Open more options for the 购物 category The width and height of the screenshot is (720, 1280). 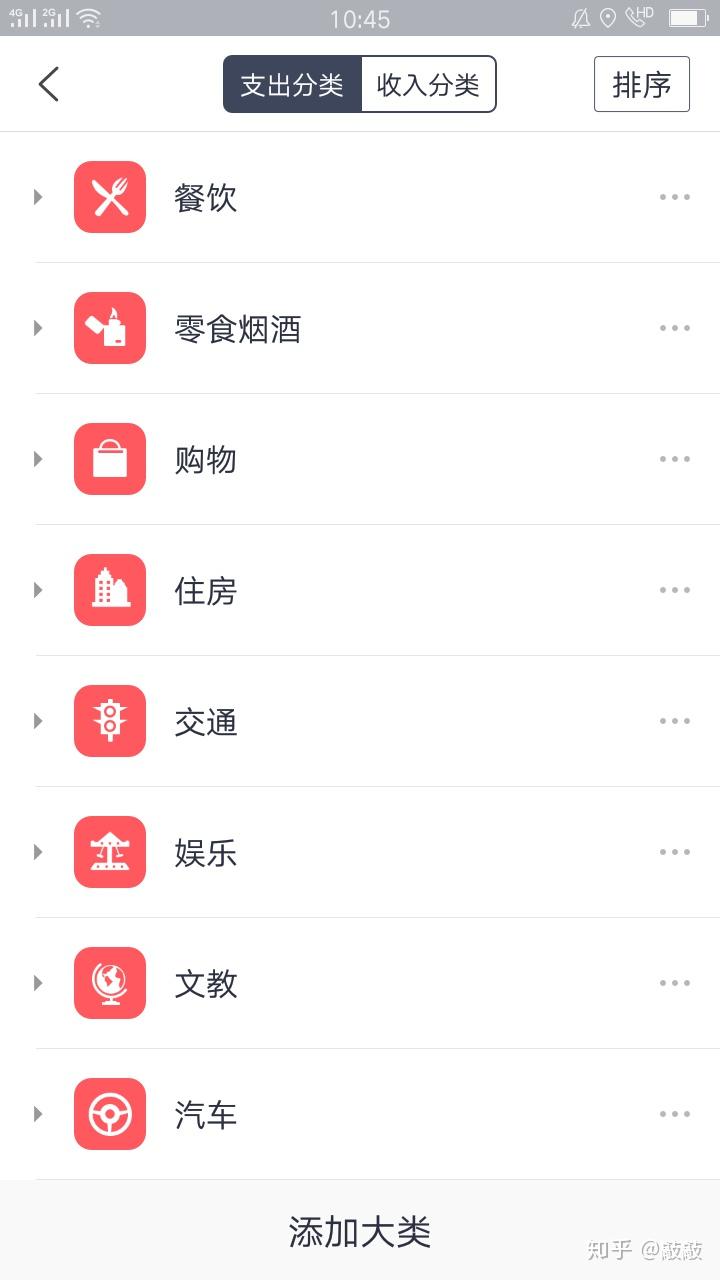pos(675,459)
